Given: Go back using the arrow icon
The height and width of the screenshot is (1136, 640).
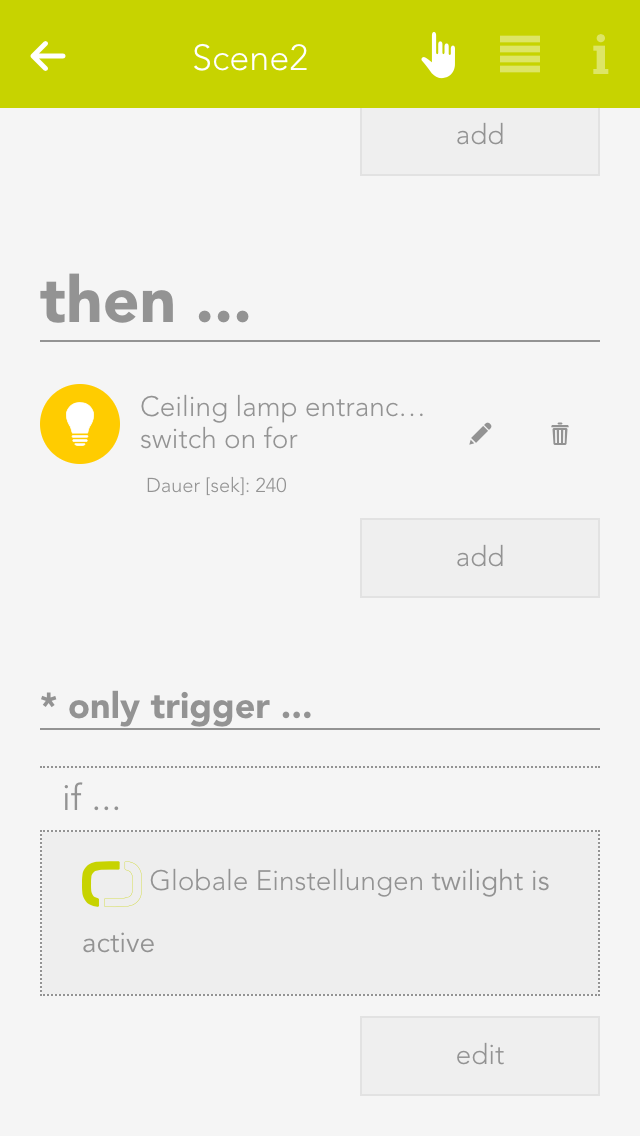Looking at the screenshot, I should (48, 56).
